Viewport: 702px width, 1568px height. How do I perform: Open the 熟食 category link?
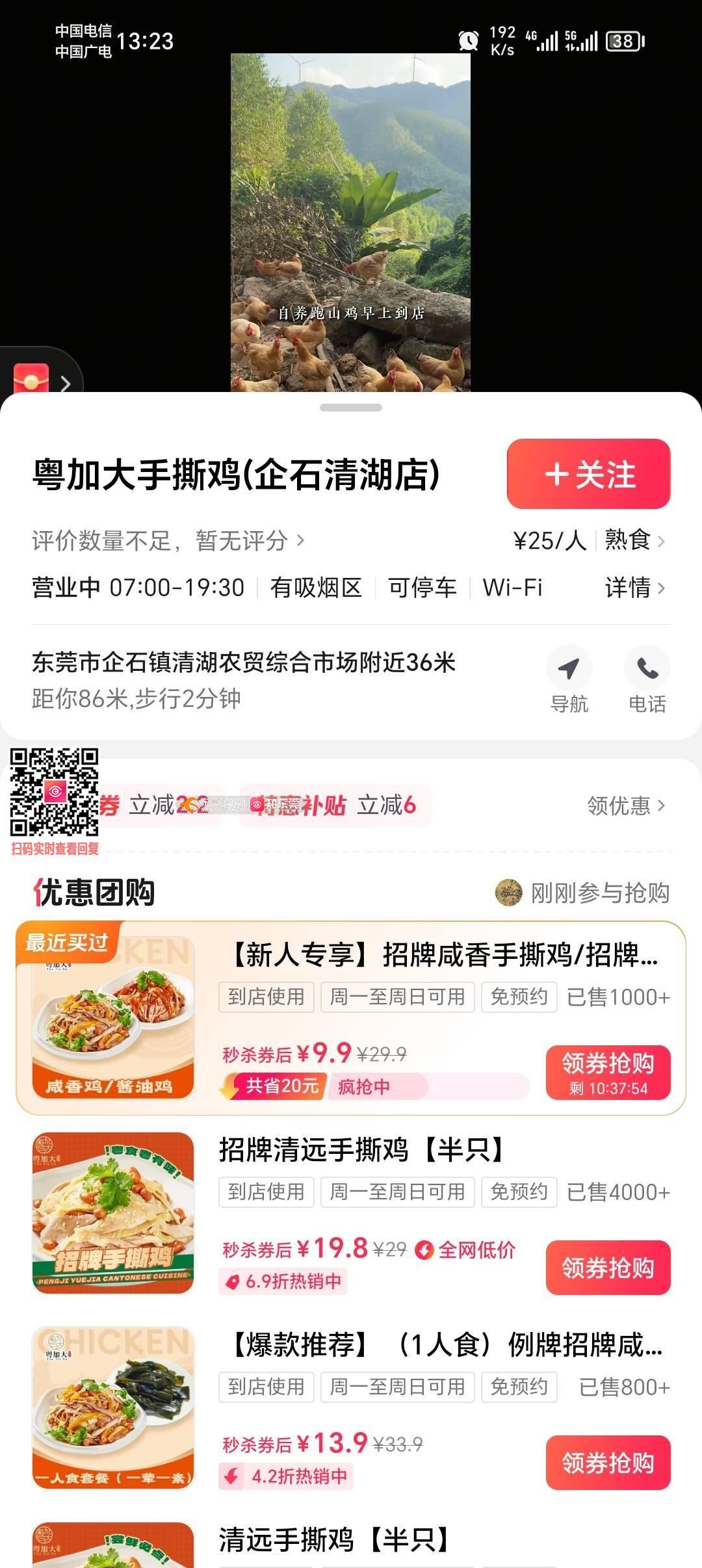[x=634, y=540]
